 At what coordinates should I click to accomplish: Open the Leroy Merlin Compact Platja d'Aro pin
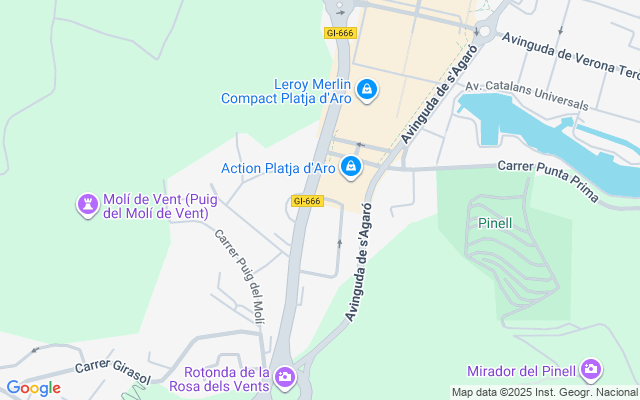(367, 91)
